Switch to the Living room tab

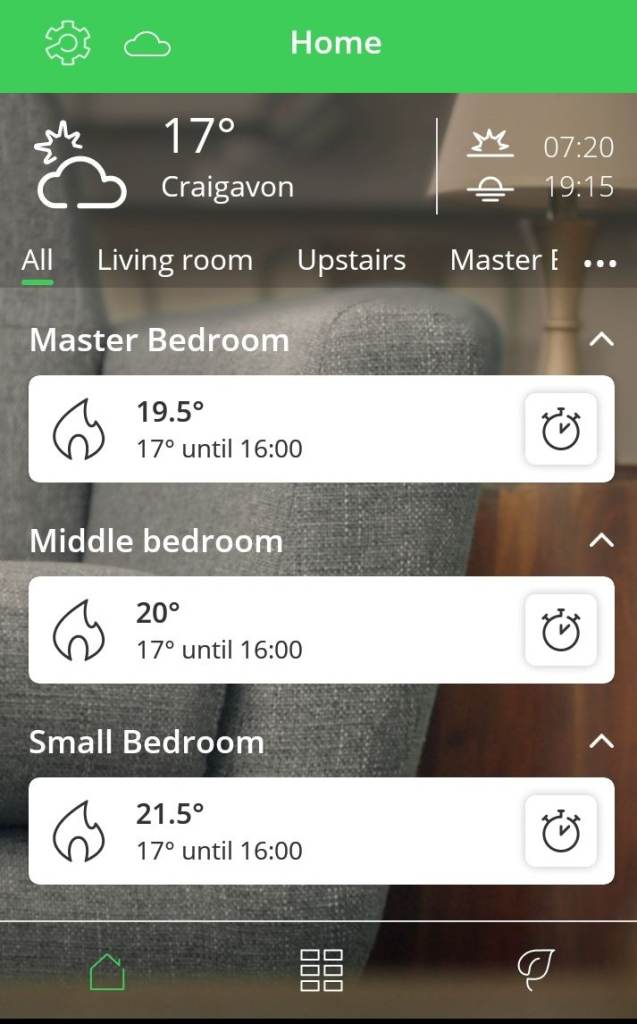click(x=175, y=261)
